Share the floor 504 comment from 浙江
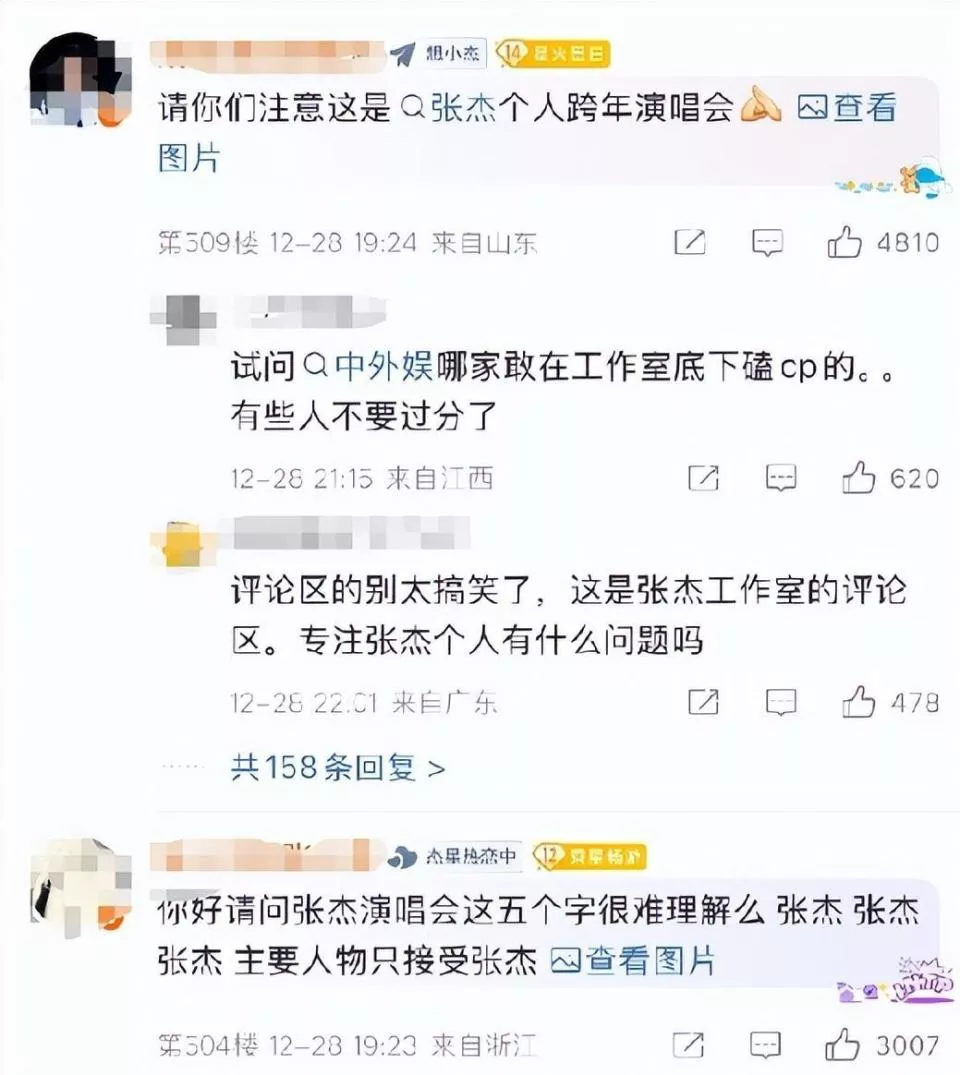This screenshot has width=960, height=1075. [x=689, y=1046]
